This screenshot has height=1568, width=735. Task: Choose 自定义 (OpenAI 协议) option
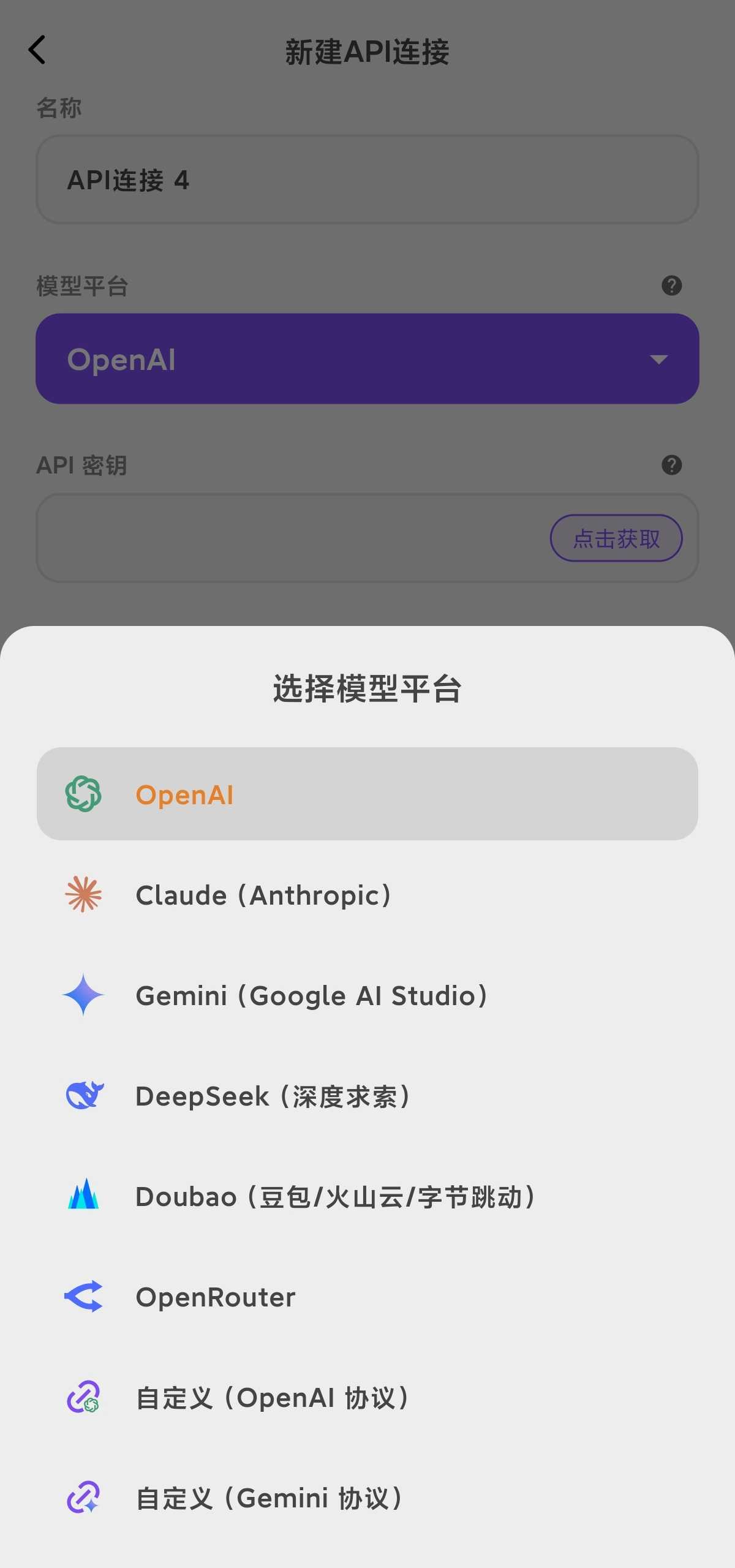(x=367, y=1398)
